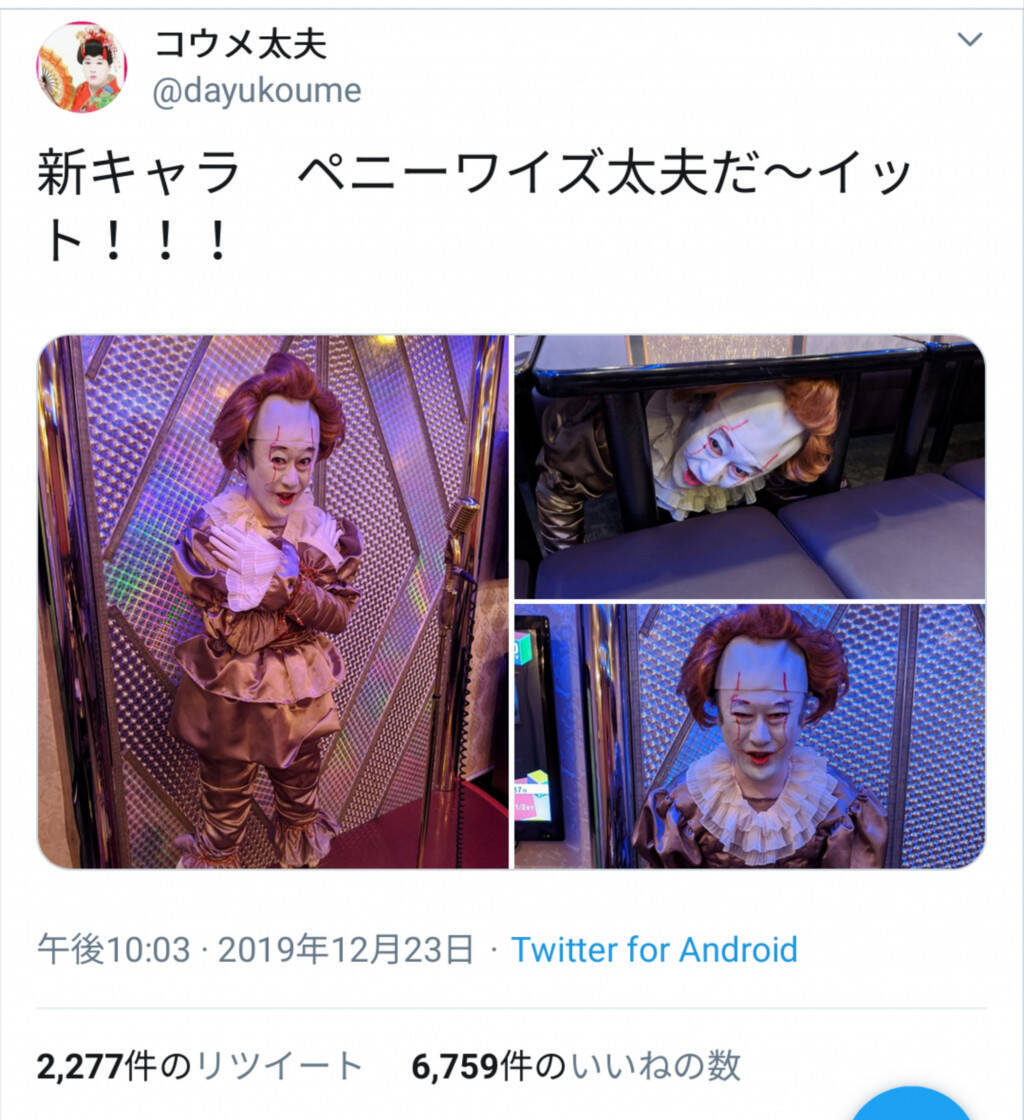The image size is (1024, 1120).
Task: Open the close-up portrait with ruffled collar
Action: click(749, 736)
